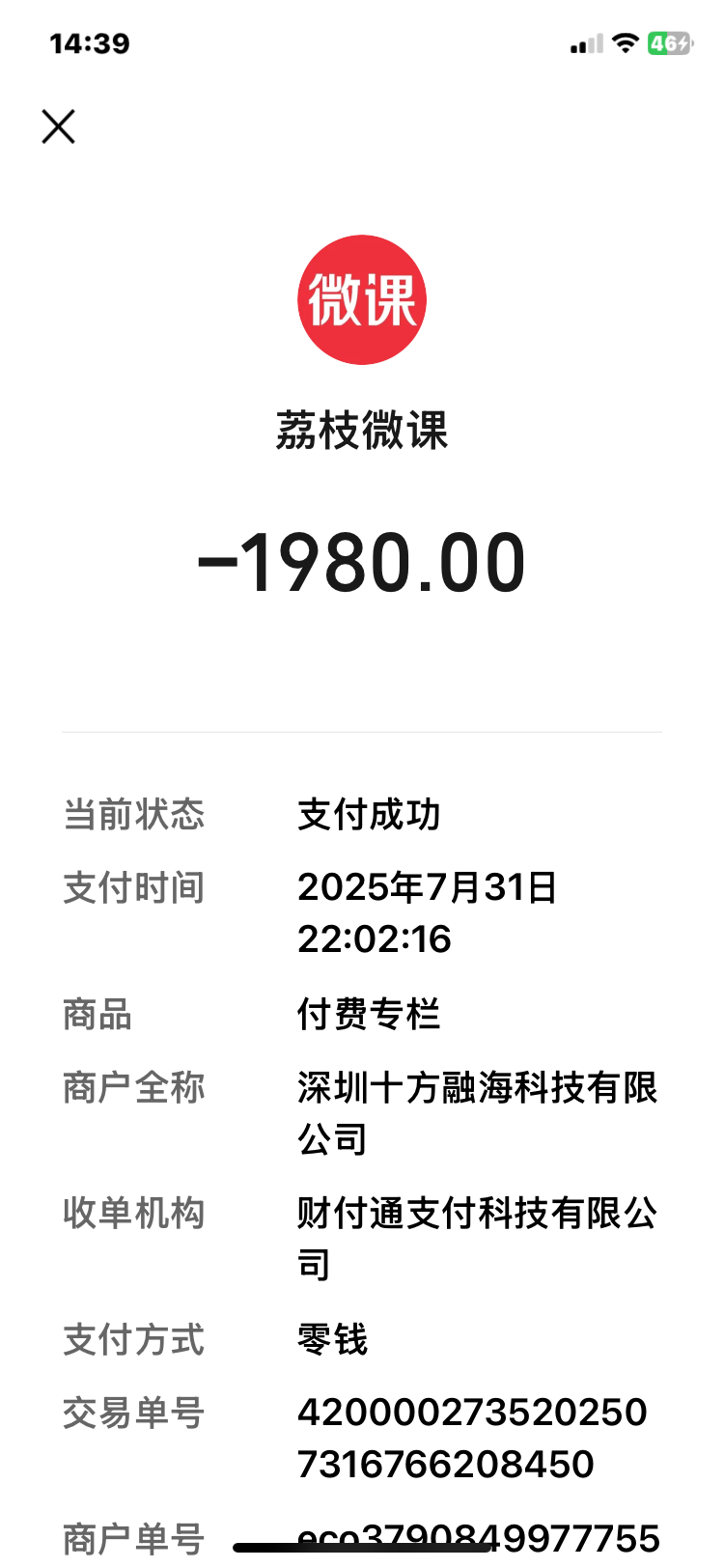
Task: Tap the 商户单号 merchant order row
Action: pos(135,1535)
